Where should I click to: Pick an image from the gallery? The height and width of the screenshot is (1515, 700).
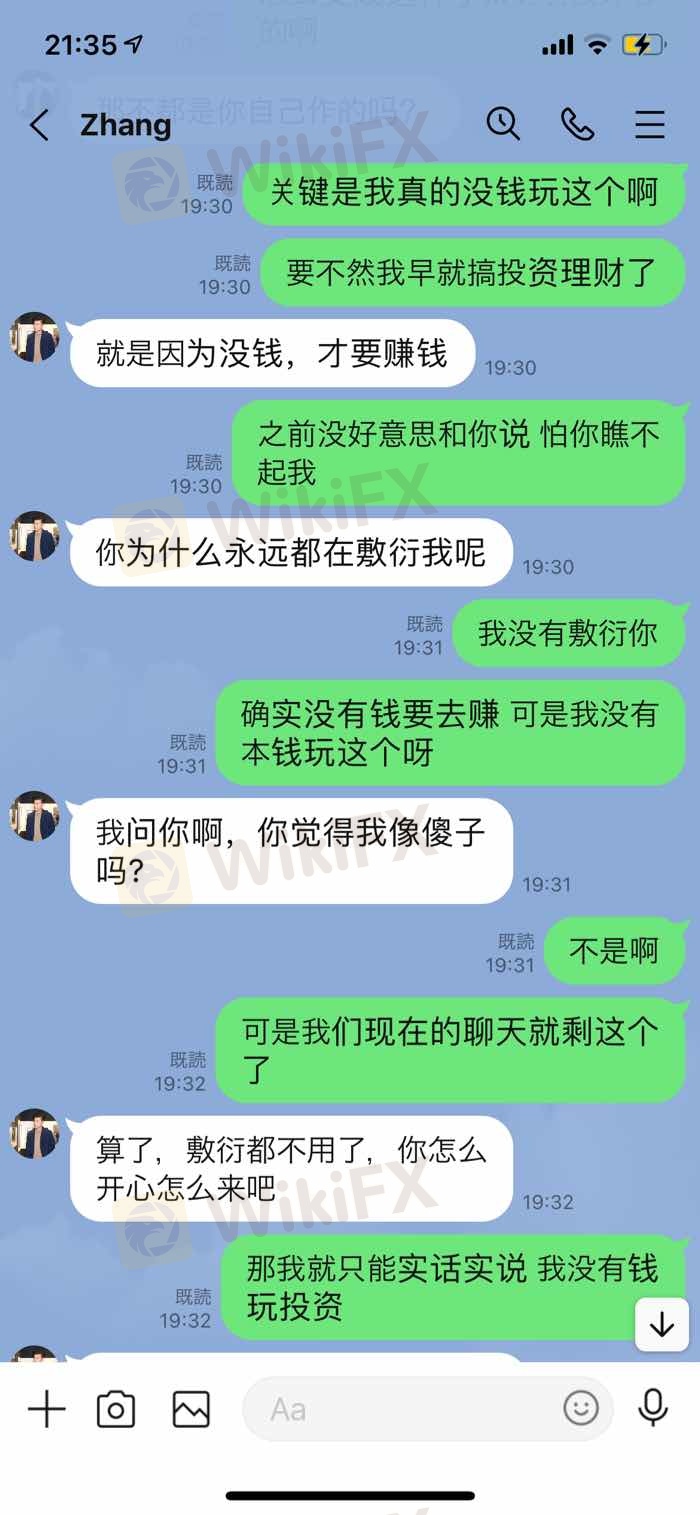click(x=191, y=1410)
